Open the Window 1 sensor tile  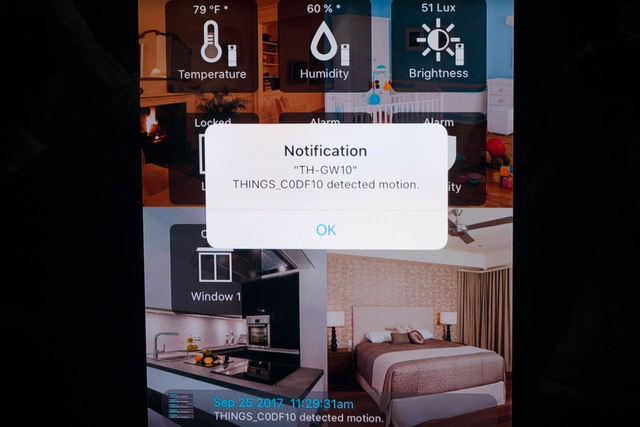[x=216, y=268]
